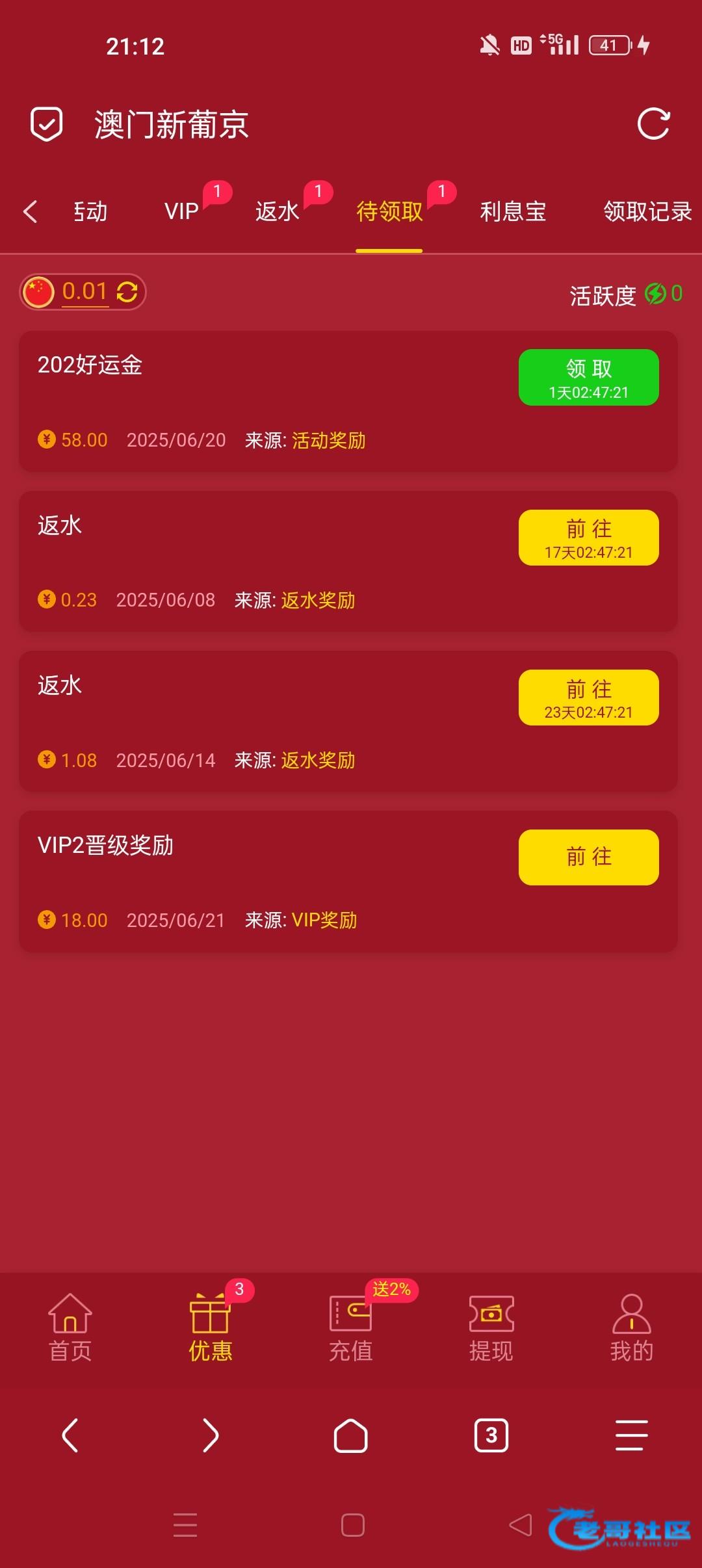Open the browser tabs counter showing 3

(491, 1435)
